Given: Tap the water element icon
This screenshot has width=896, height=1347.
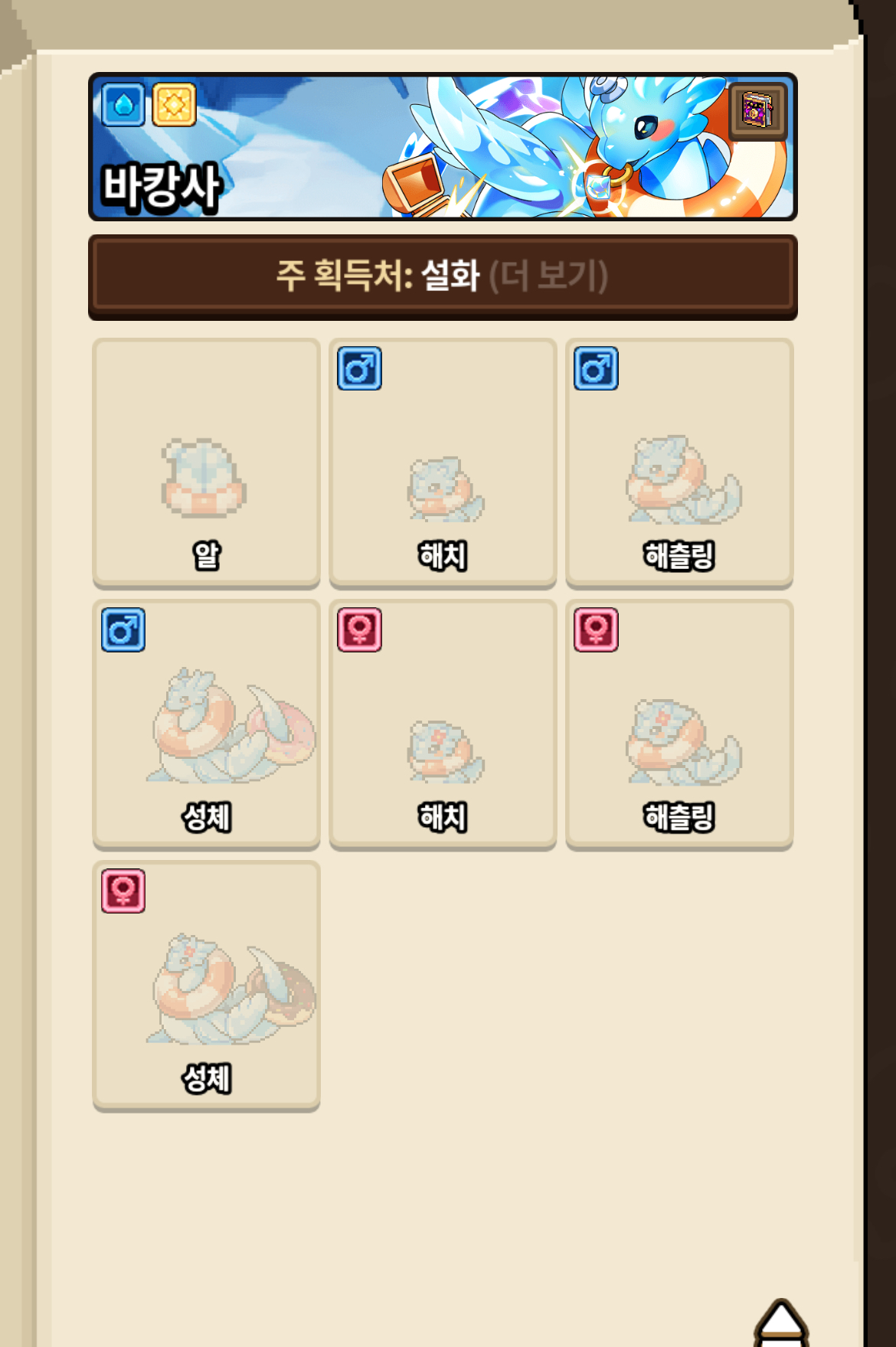Looking at the screenshot, I should 124,104.
